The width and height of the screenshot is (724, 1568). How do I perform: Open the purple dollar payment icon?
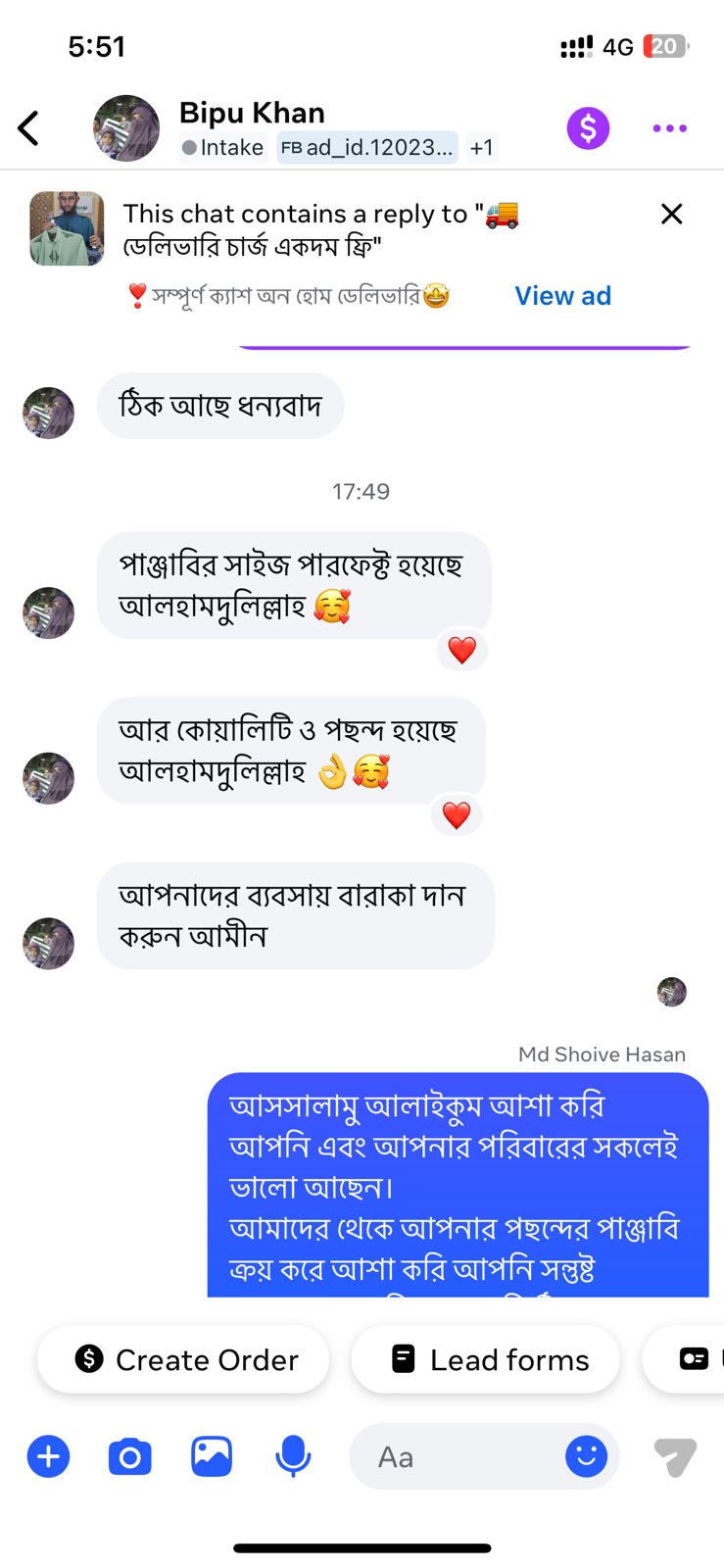[x=588, y=128]
